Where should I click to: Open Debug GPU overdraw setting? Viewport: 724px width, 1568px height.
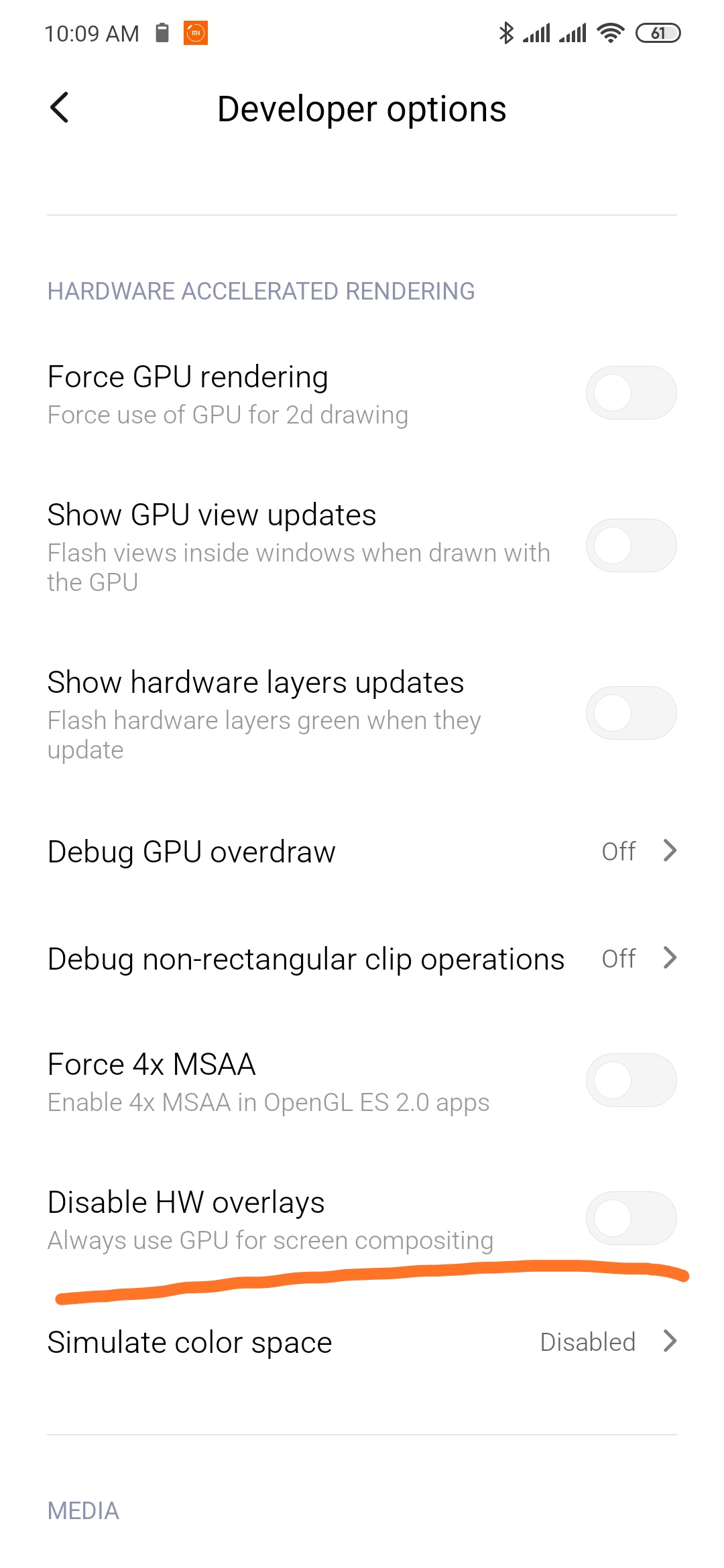pos(362,852)
